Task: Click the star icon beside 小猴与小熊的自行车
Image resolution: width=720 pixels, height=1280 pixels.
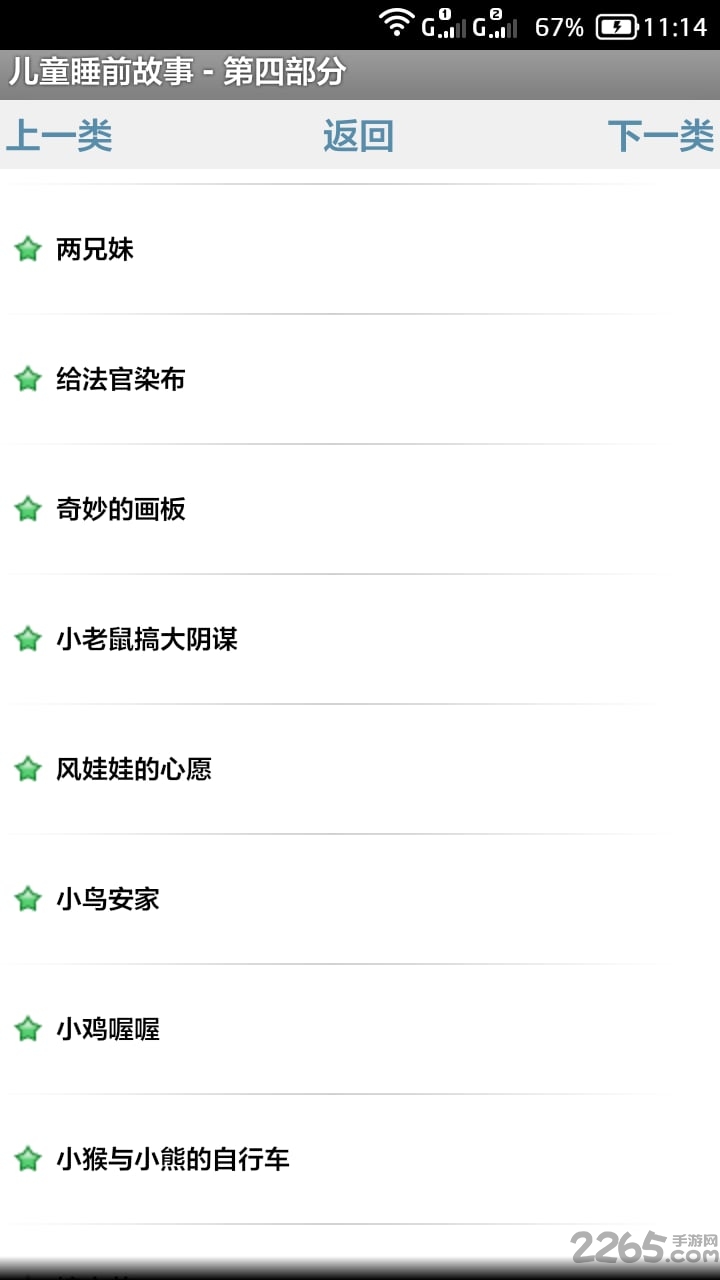Action: coord(28,1159)
